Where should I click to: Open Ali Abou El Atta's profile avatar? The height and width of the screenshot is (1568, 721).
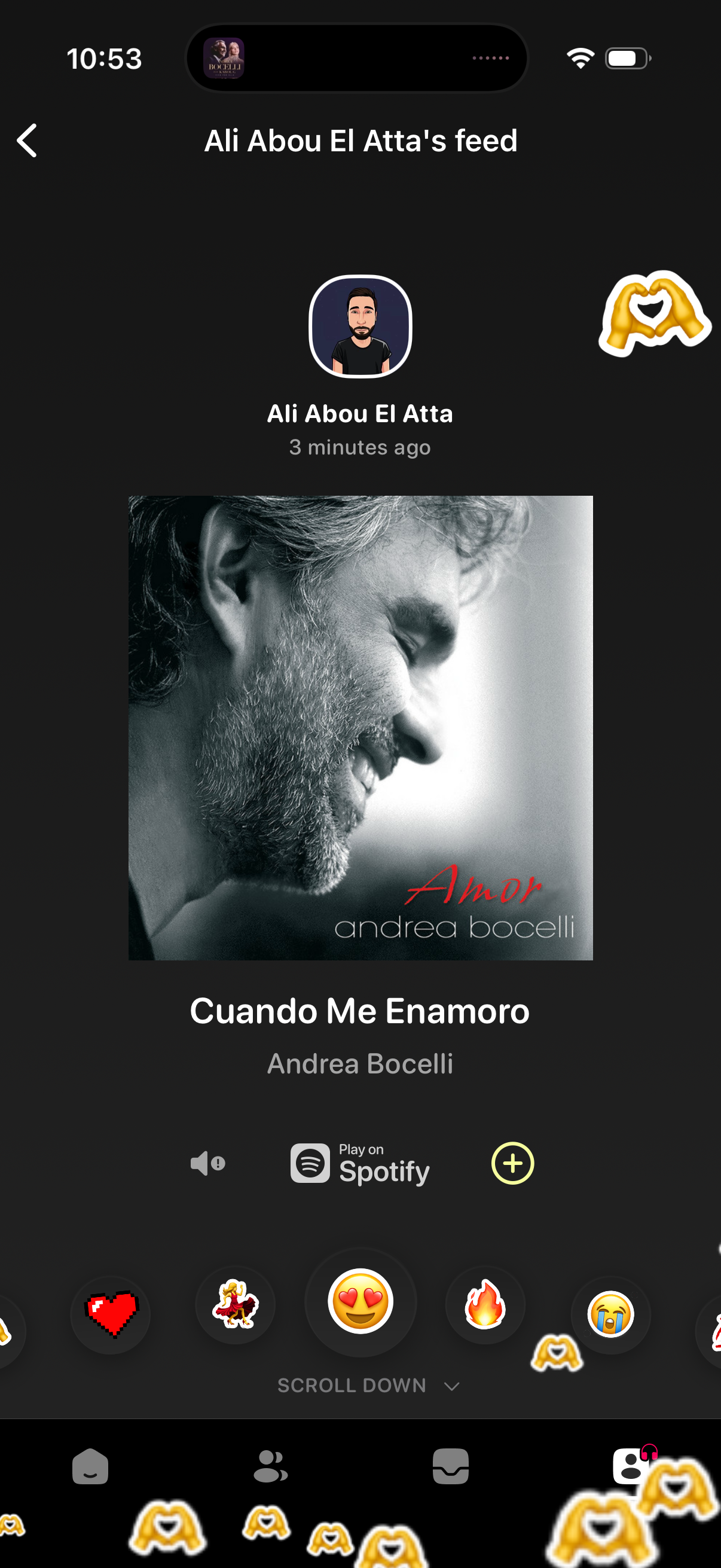coord(360,327)
